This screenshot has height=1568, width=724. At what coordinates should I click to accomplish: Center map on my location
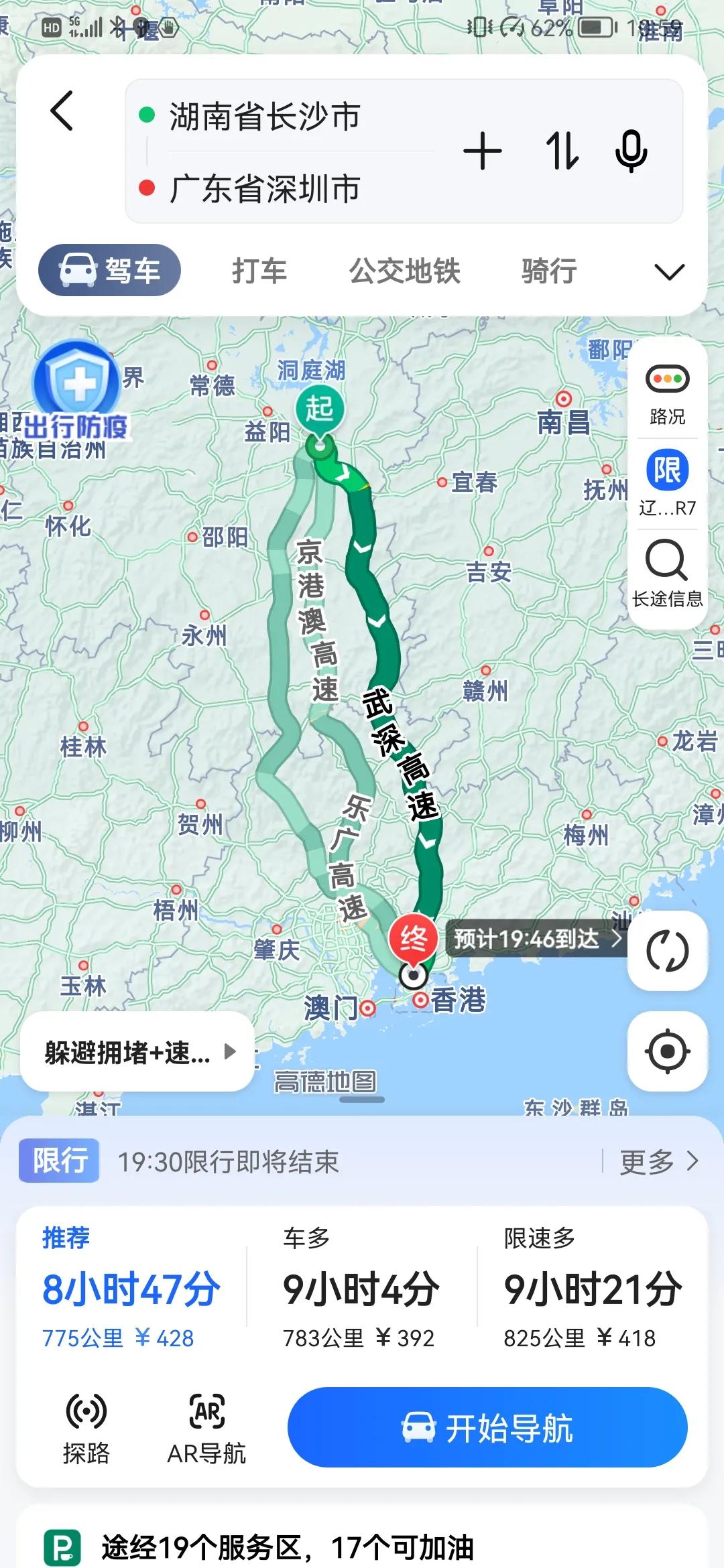[x=667, y=1051]
